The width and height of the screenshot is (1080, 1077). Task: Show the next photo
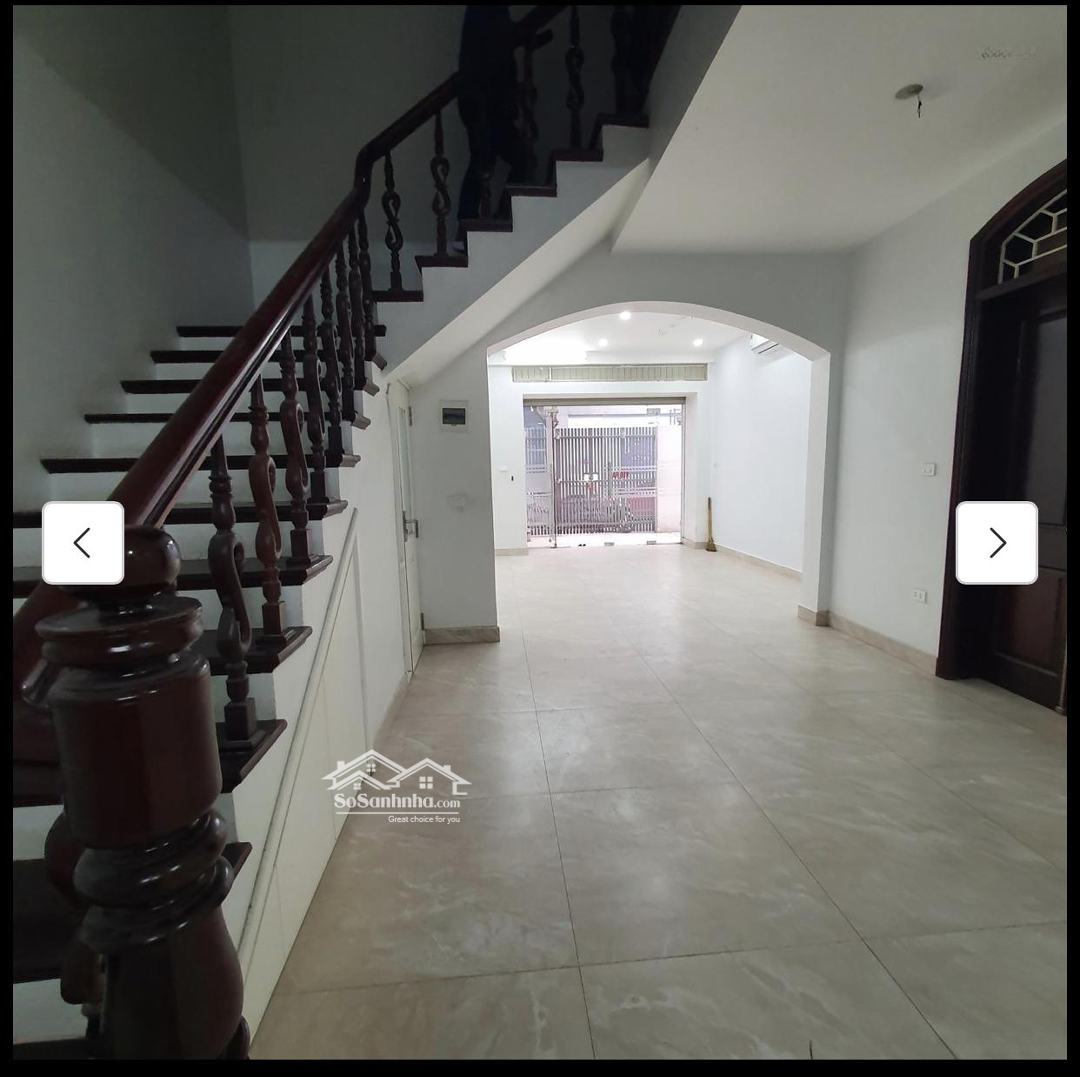point(996,543)
